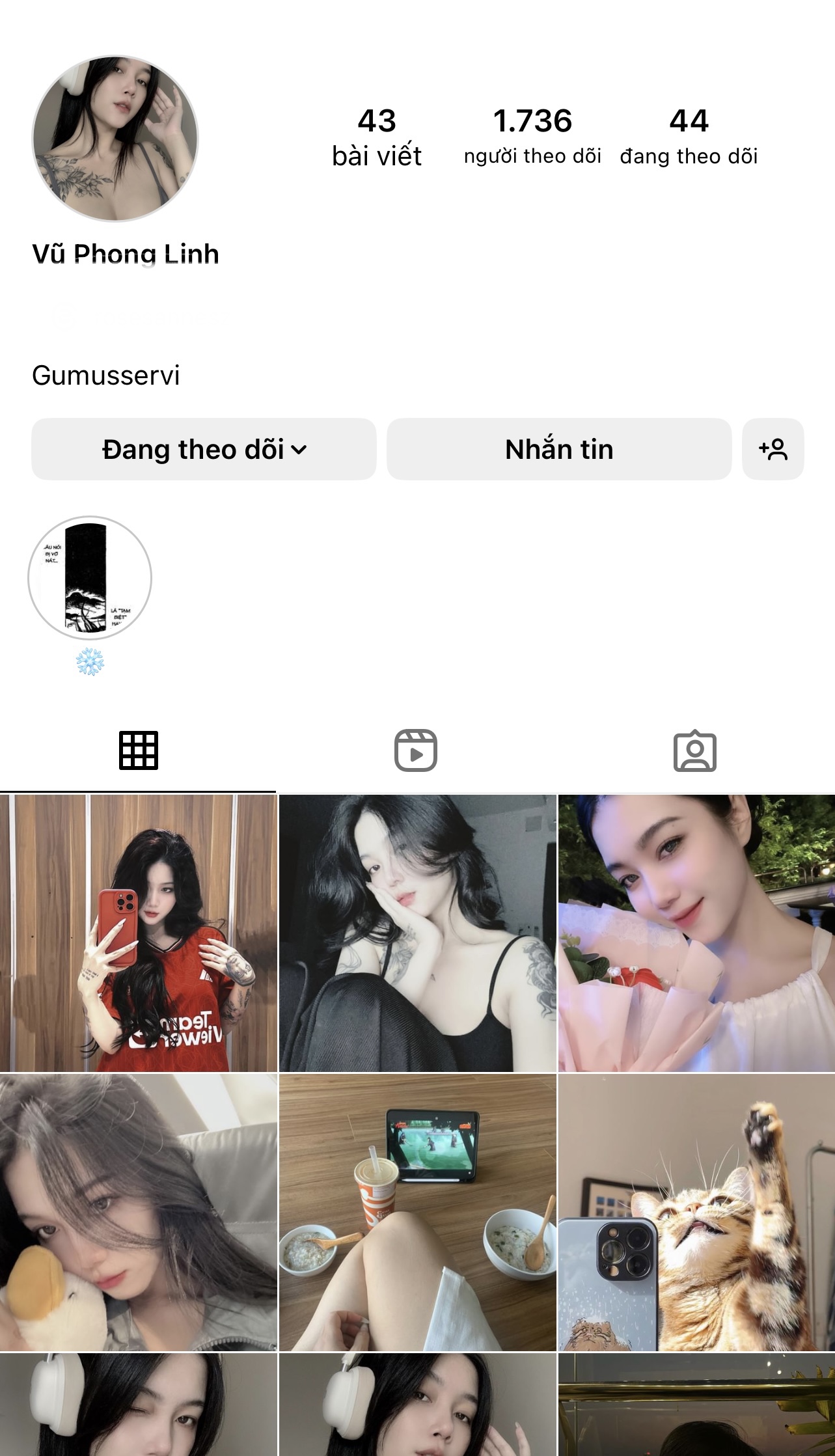This screenshot has height=1456, width=835.
Task: Switch to the Reels tab
Action: pyautogui.click(x=416, y=750)
